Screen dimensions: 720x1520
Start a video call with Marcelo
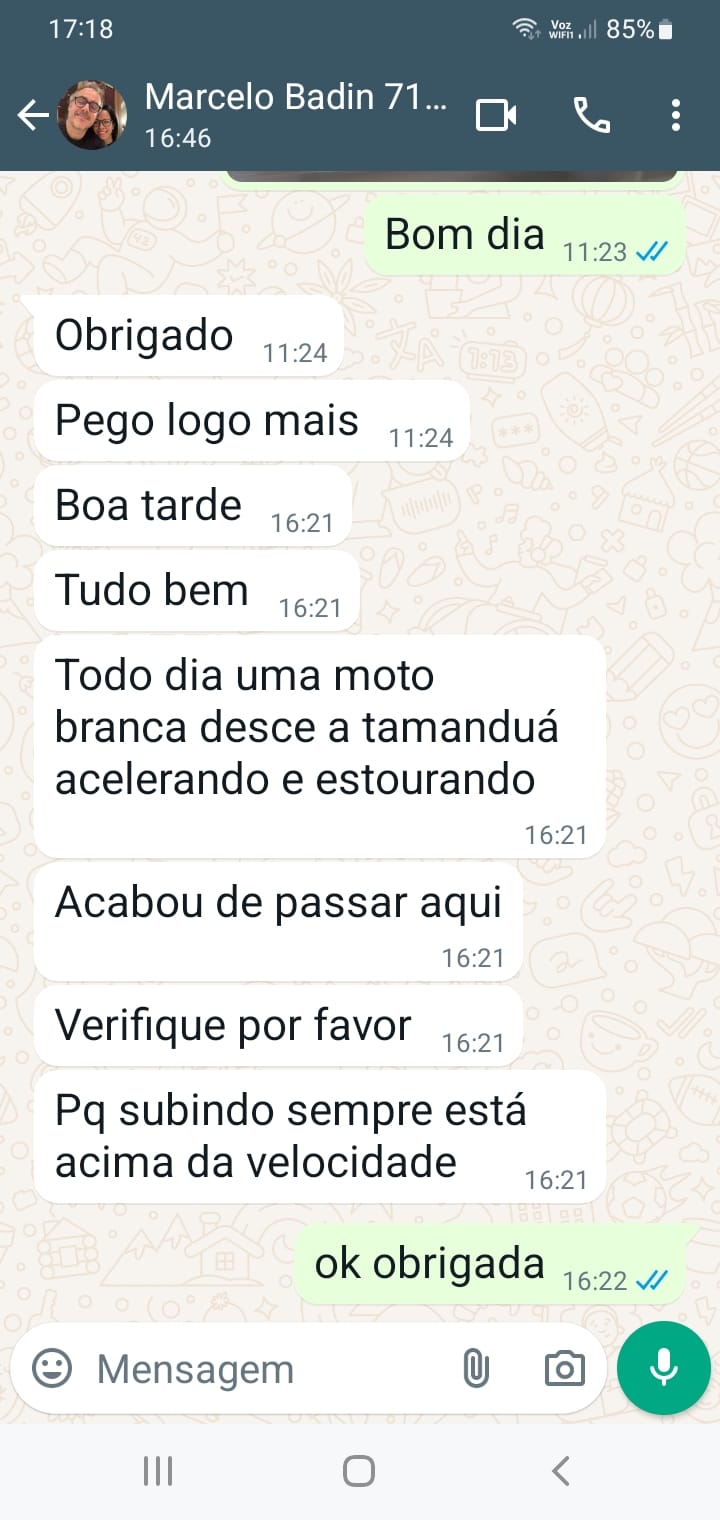(496, 116)
